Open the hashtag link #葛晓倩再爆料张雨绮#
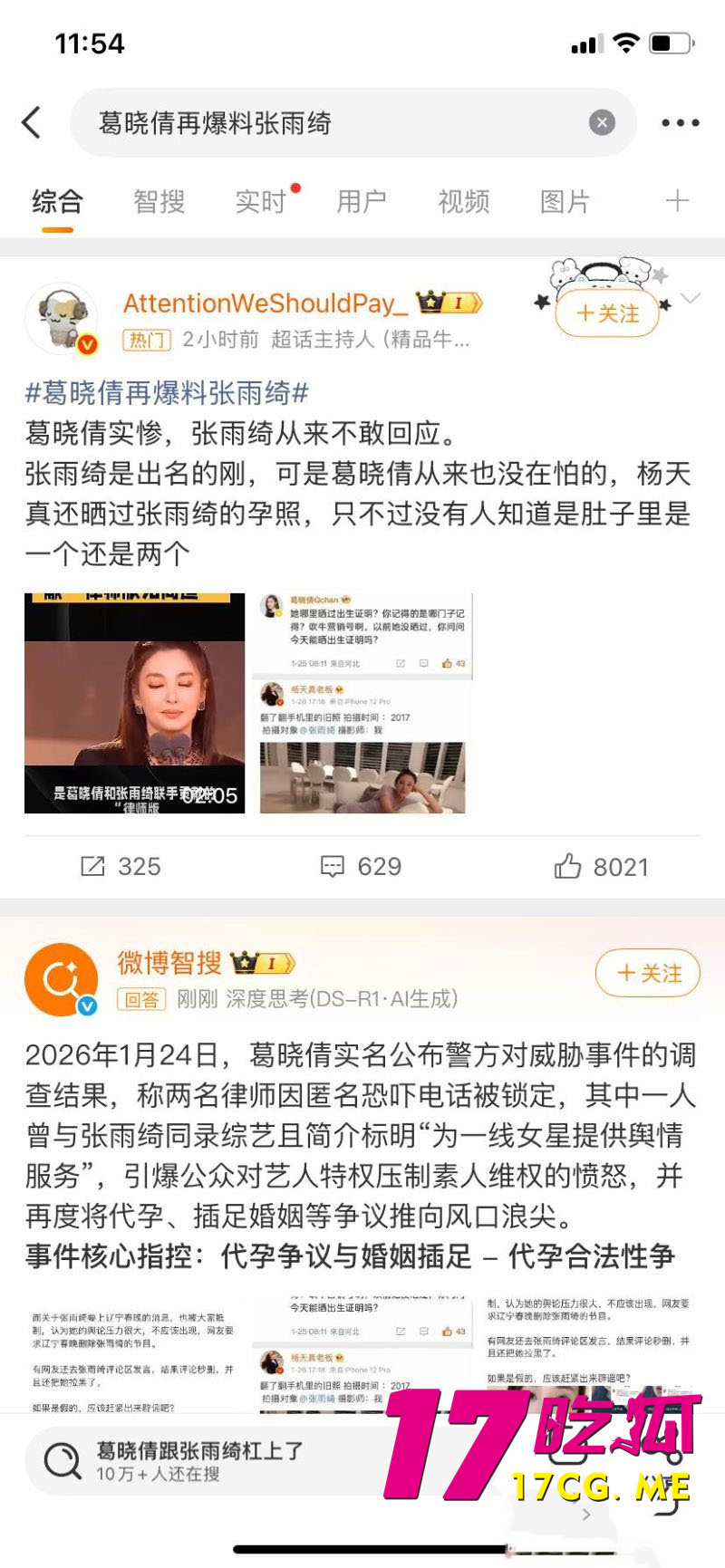The image size is (725, 1568). pos(166,396)
